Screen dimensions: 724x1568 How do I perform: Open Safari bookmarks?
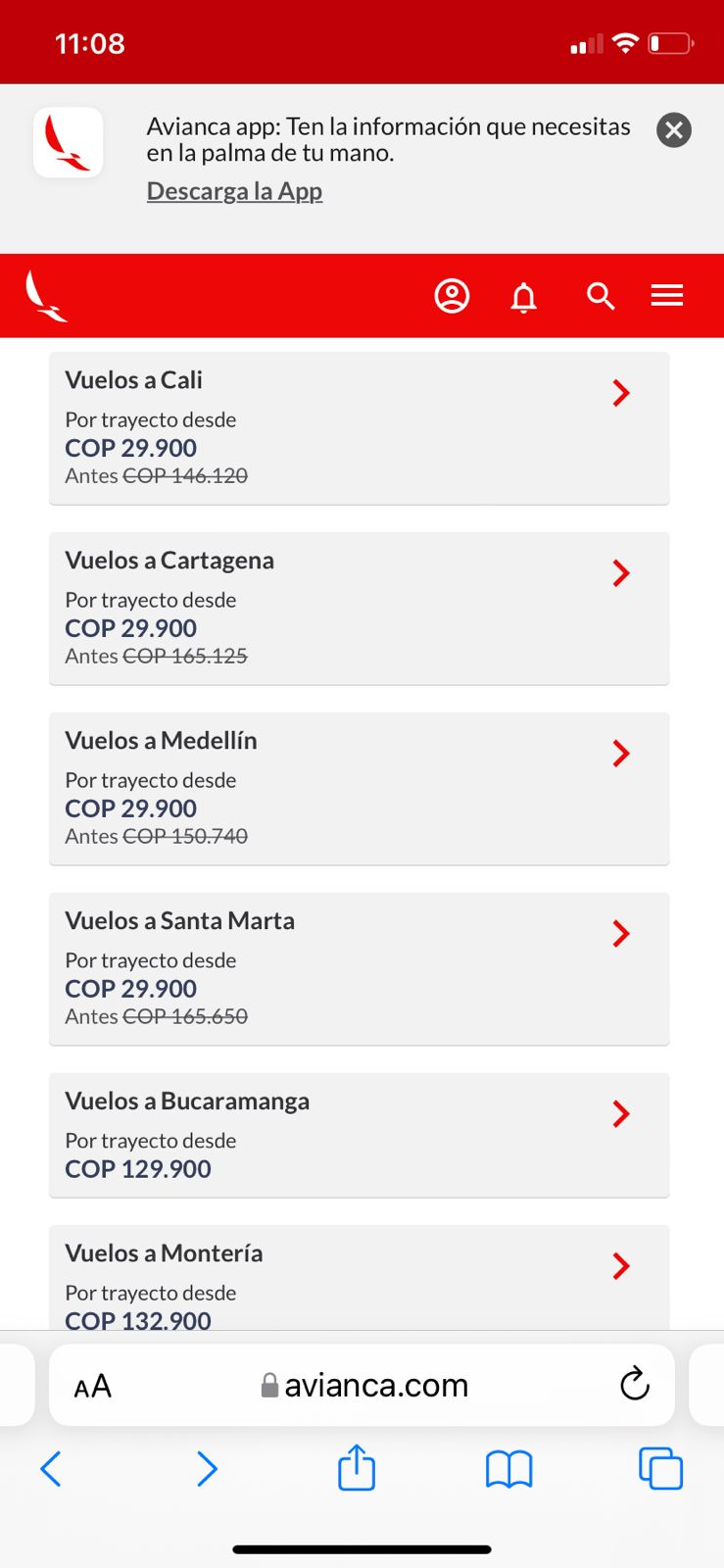click(x=508, y=1469)
